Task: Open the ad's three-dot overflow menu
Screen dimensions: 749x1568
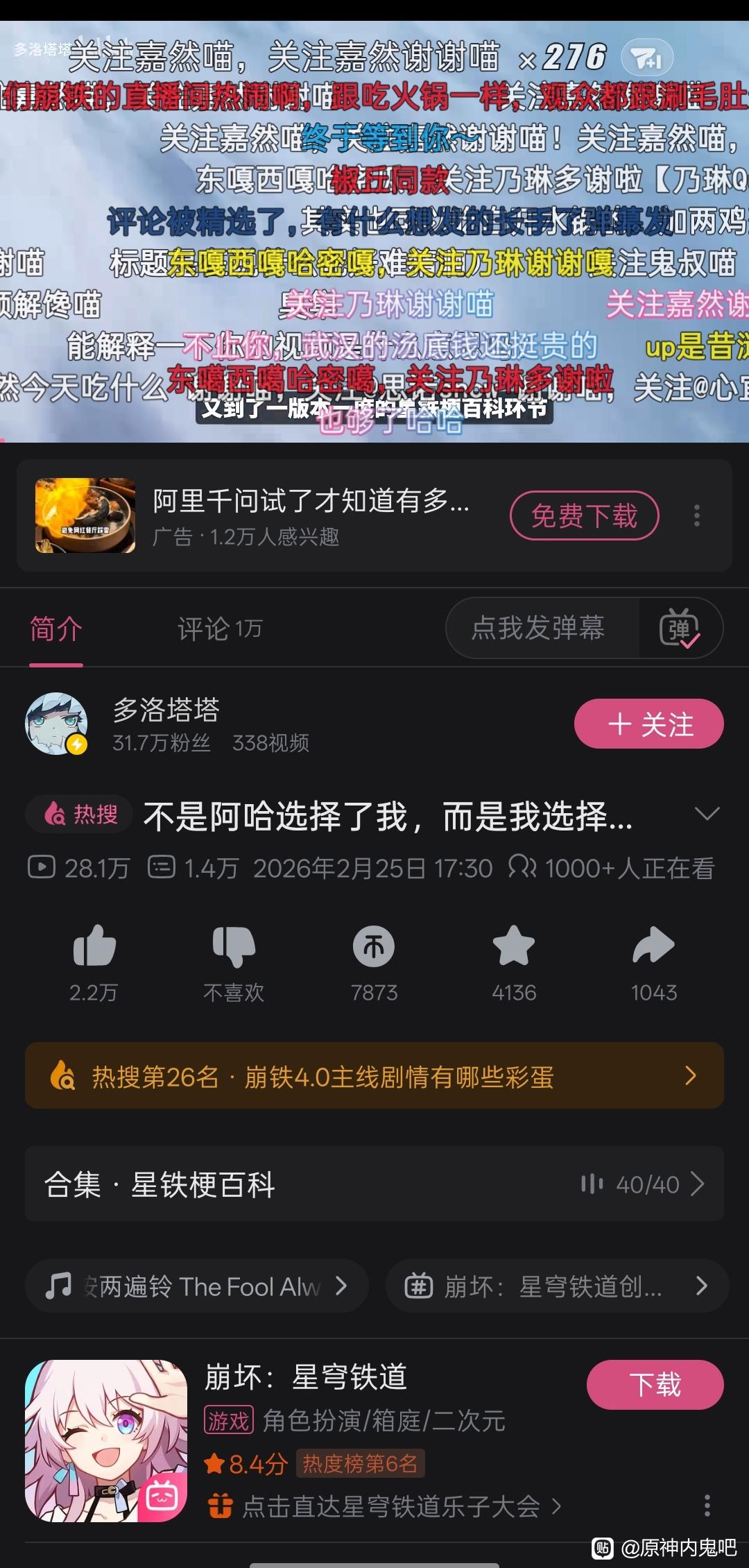Action: (697, 515)
